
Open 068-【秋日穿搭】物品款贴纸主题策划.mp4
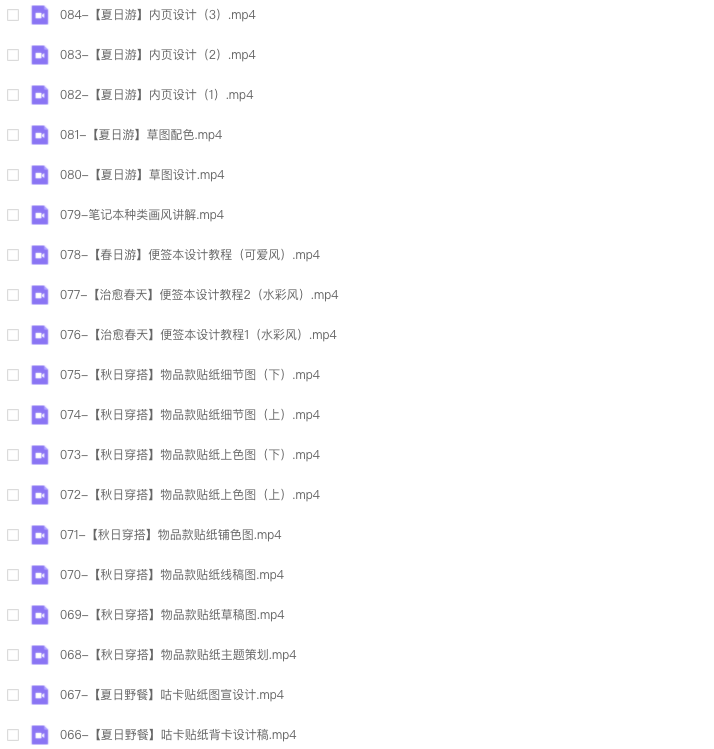[178, 655]
